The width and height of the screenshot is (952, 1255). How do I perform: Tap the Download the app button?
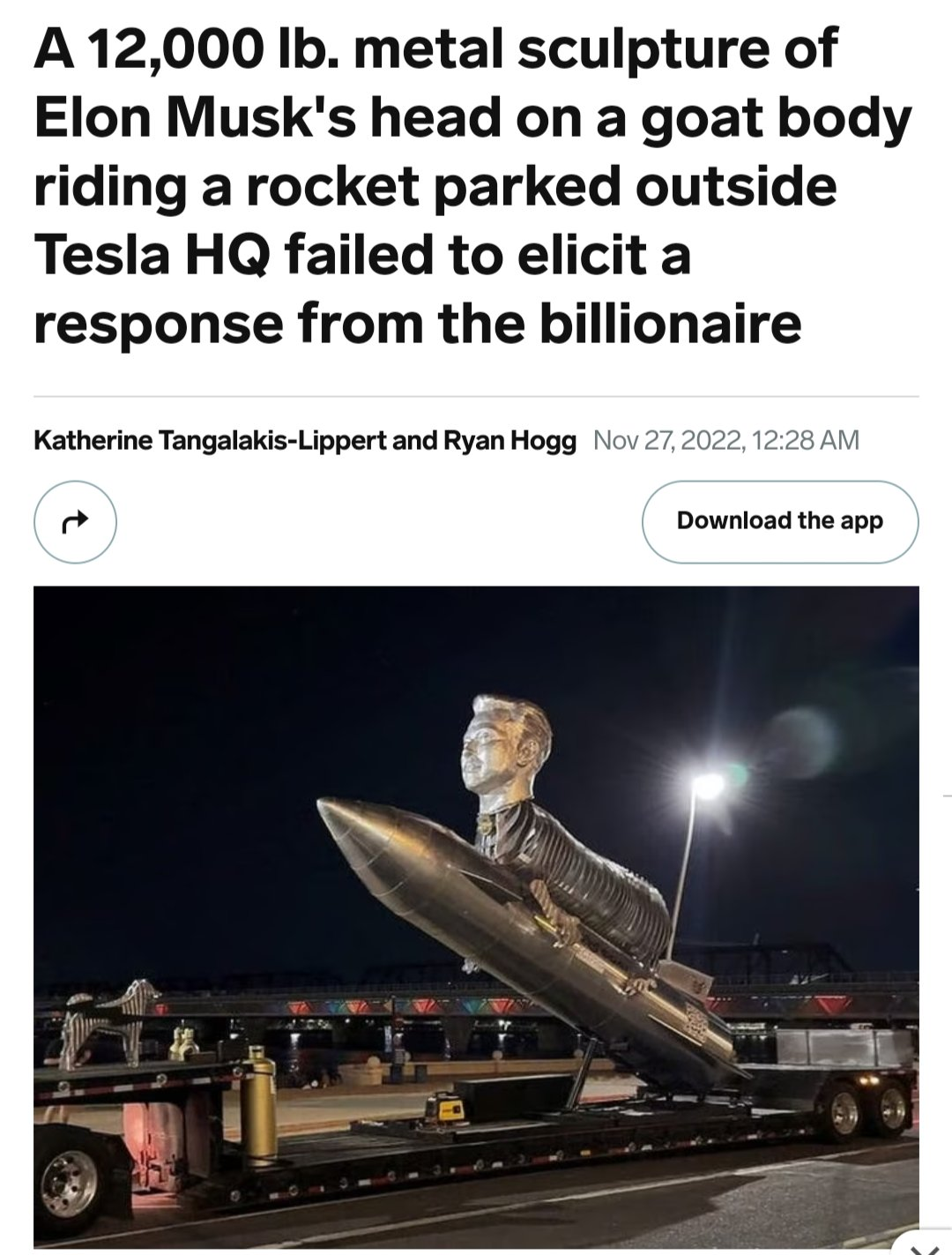(x=779, y=521)
